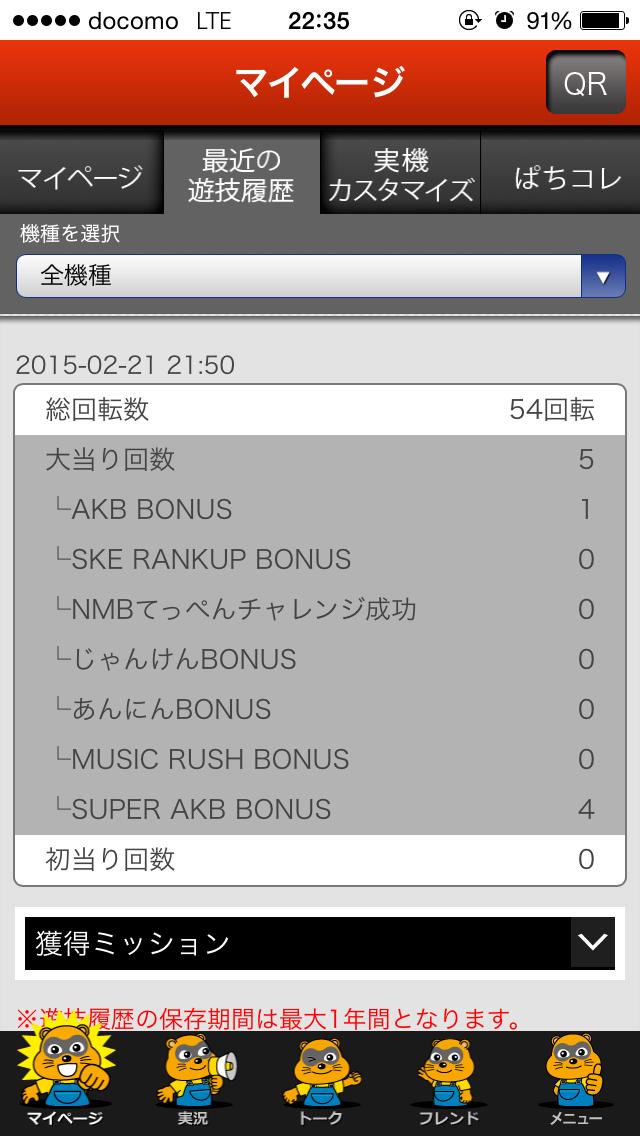Viewport: 640px width, 1136px height.
Task: Go to 実況 in the bottom bar
Action: tap(192, 1084)
